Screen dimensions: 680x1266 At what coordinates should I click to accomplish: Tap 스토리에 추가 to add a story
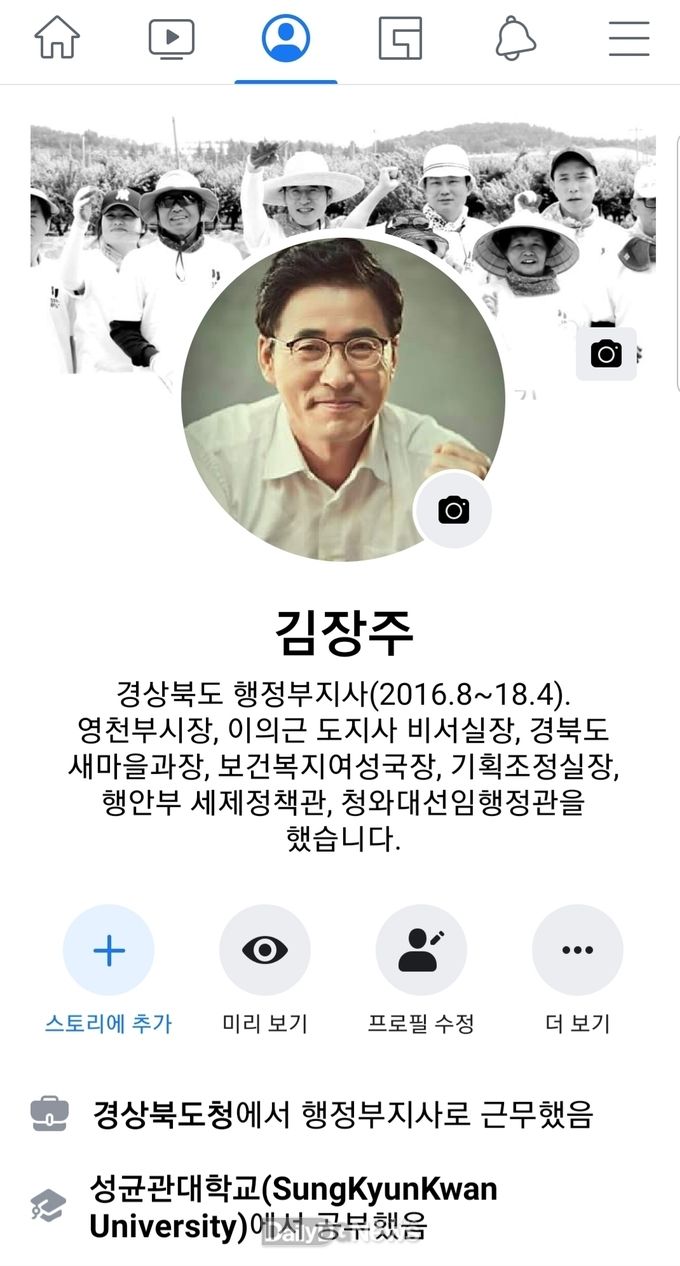coord(109,950)
